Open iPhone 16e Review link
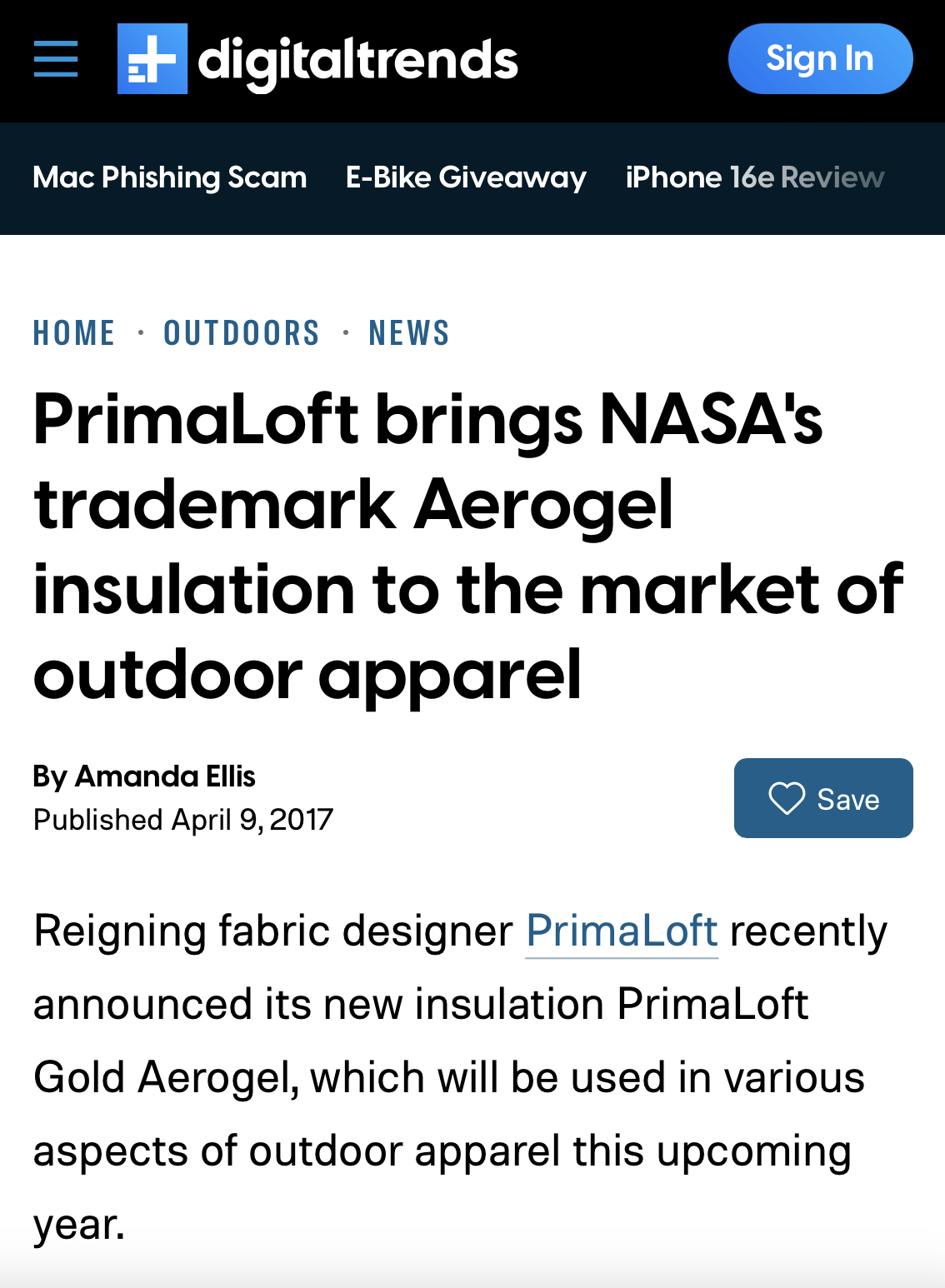945x1288 pixels. click(754, 177)
